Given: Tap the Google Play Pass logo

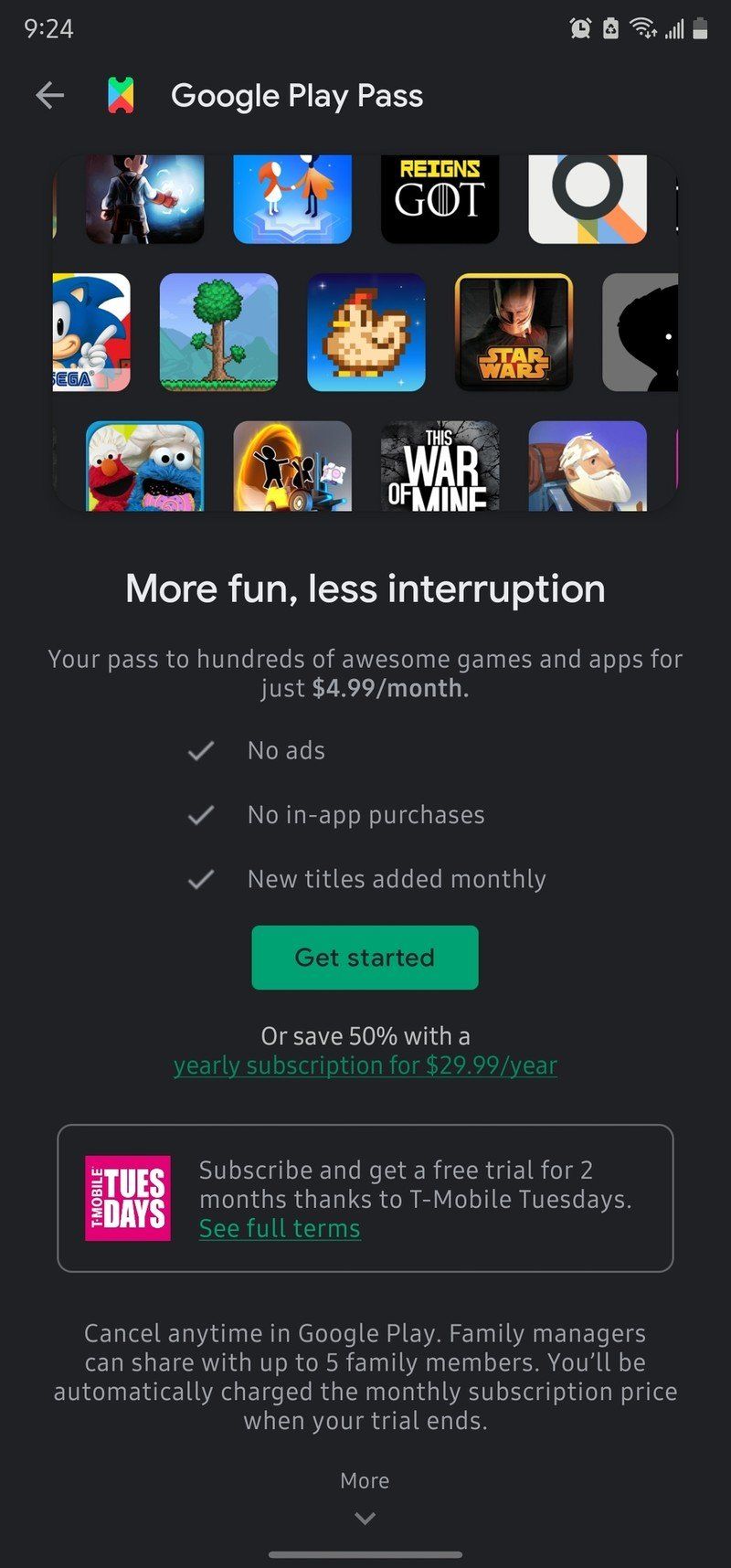Looking at the screenshot, I should [x=118, y=94].
